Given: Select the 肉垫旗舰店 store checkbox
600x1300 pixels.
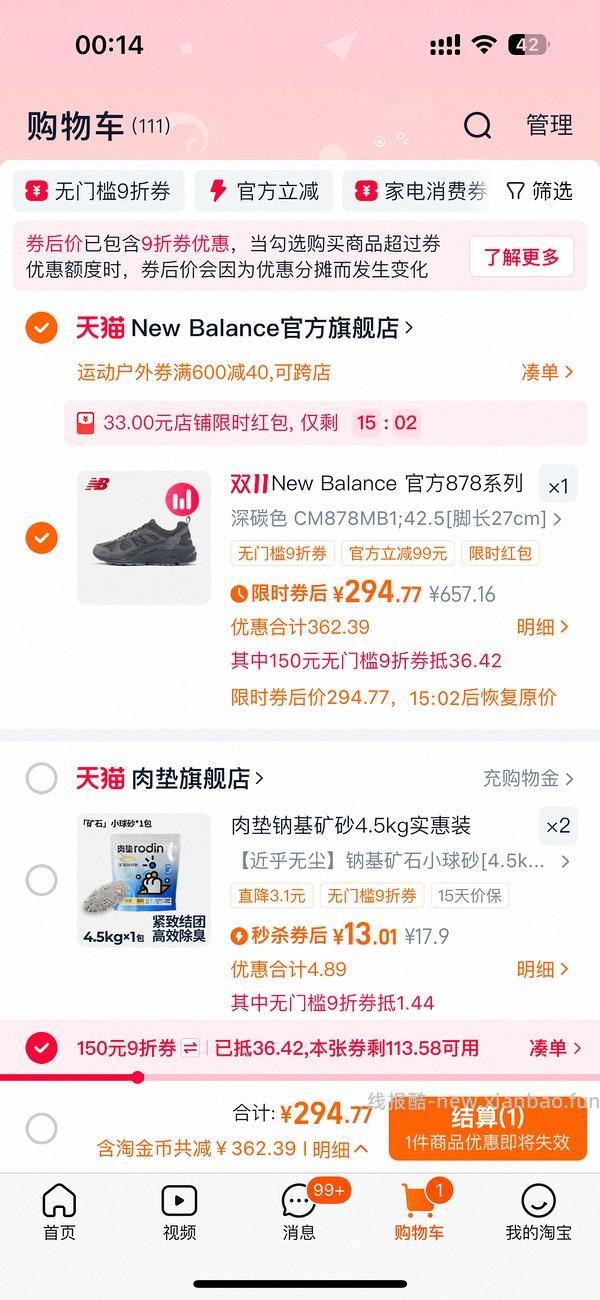Looking at the screenshot, I should point(41,778).
